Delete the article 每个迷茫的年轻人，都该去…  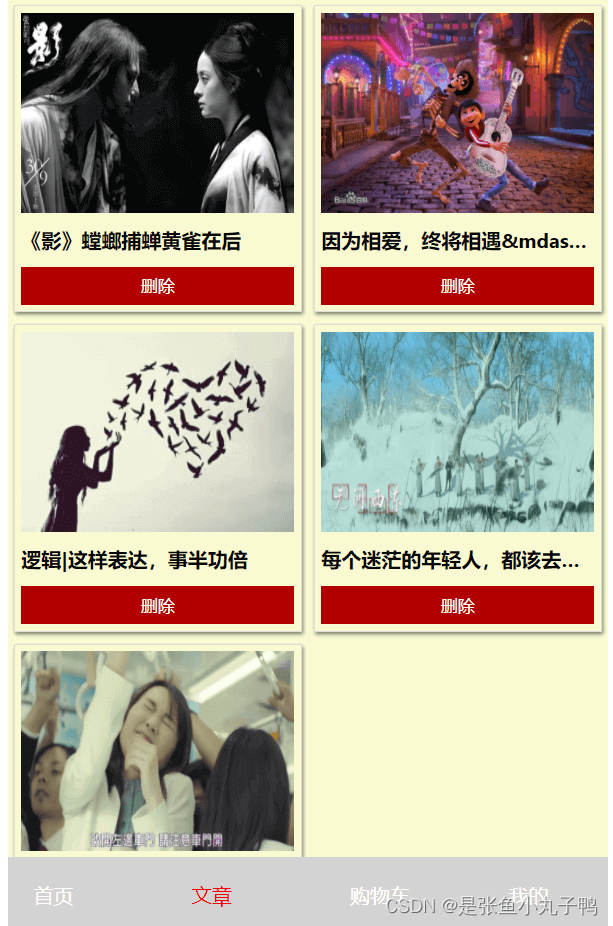coord(457,606)
